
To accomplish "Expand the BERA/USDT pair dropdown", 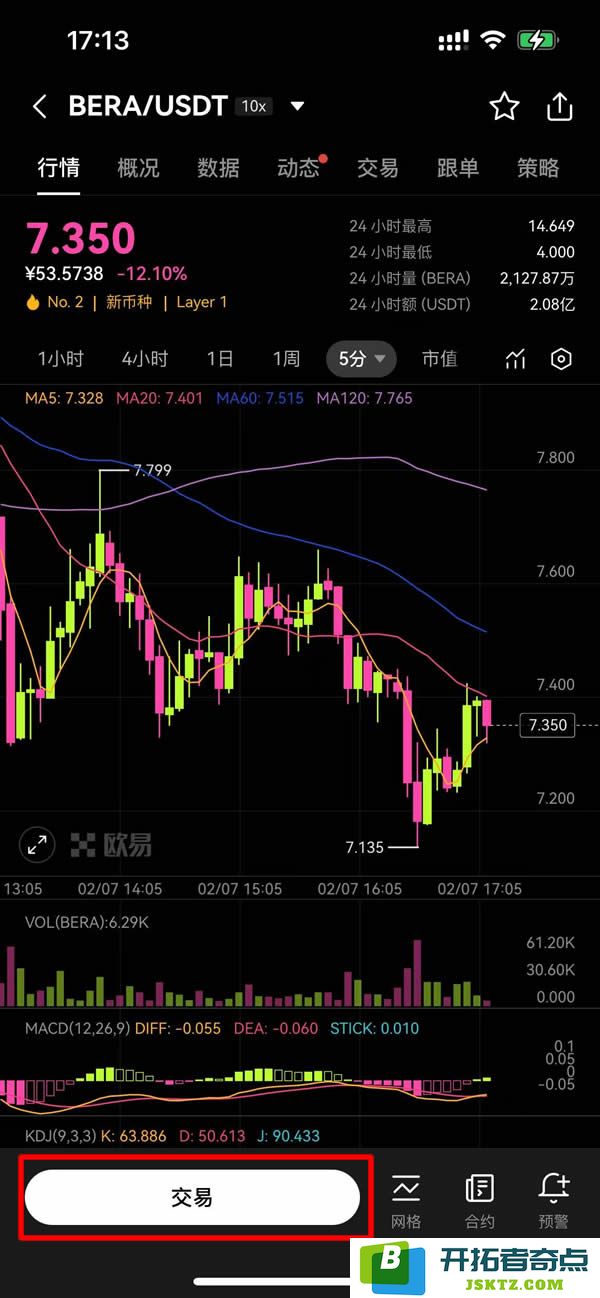I will tap(296, 106).
